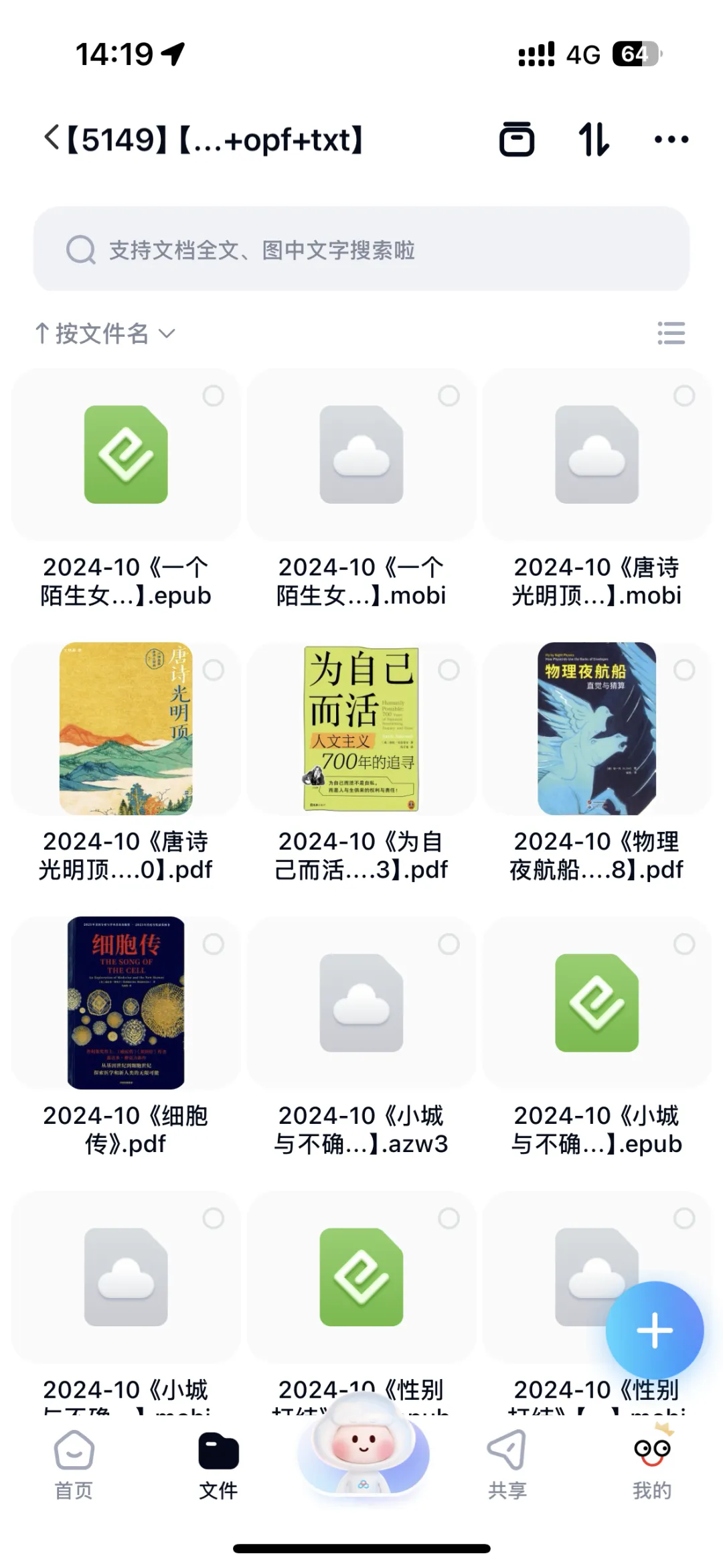Select the 《为自己而活....3】.pdf checkbox circle

(x=449, y=670)
